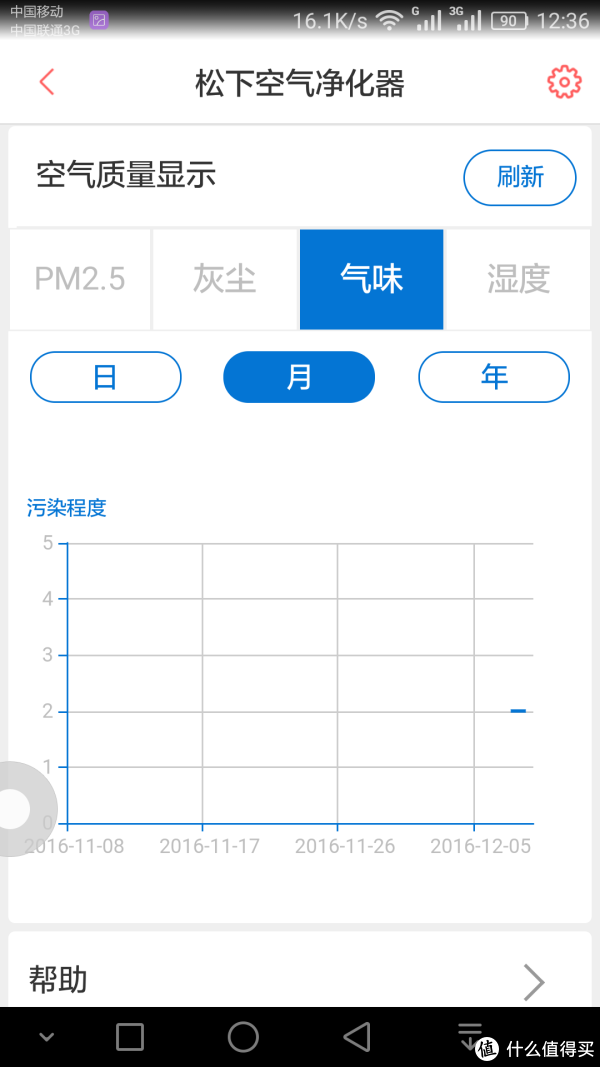The width and height of the screenshot is (600, 1067).
Task: Open the settings gear icon
Action: [x=564, y=82]
